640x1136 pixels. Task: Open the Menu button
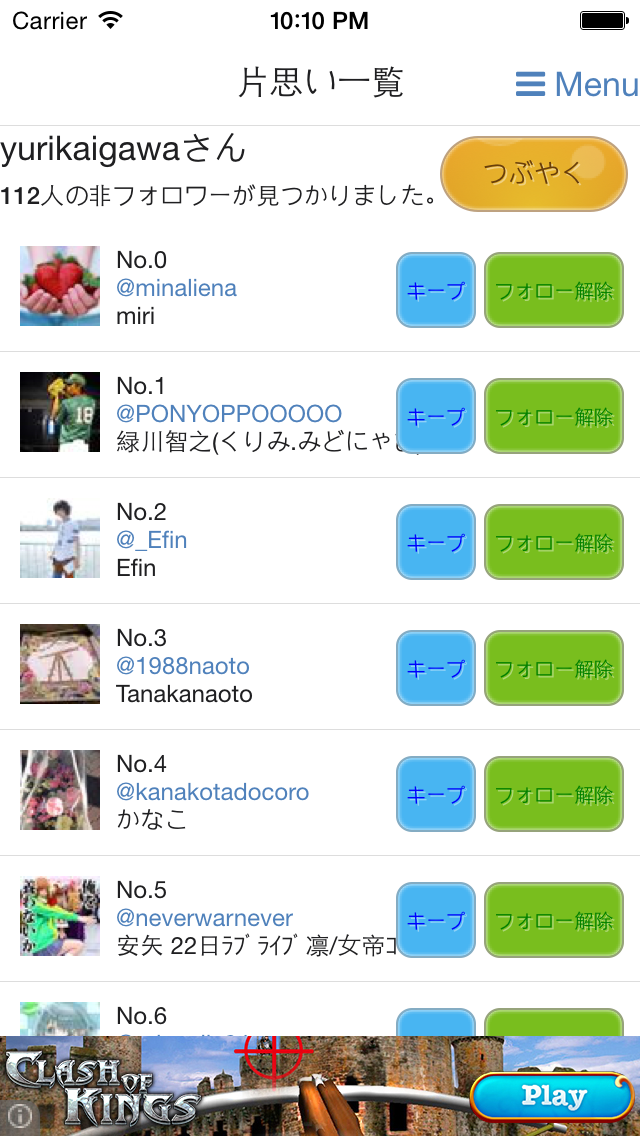(x=577, y=84)
